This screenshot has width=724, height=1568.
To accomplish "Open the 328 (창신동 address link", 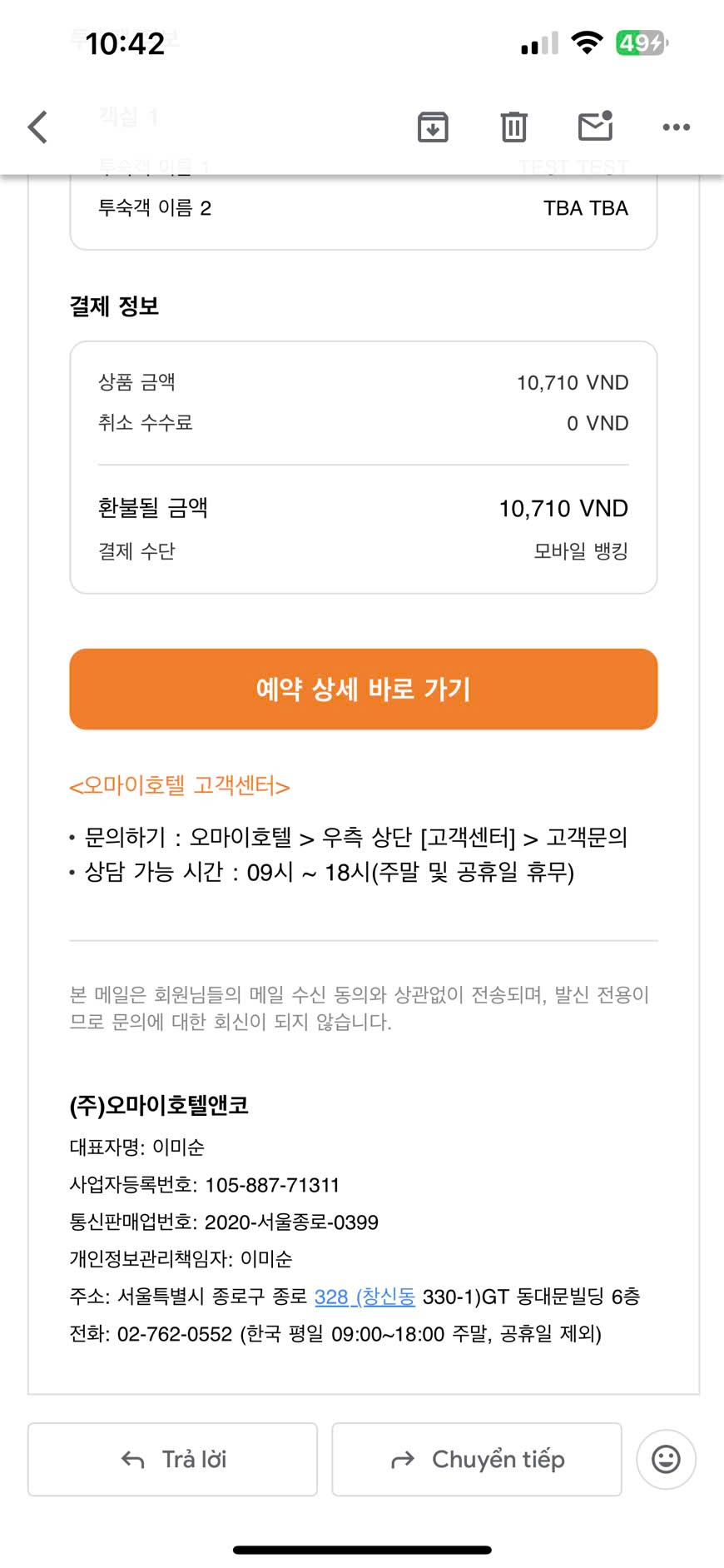I will point(364,1297).
